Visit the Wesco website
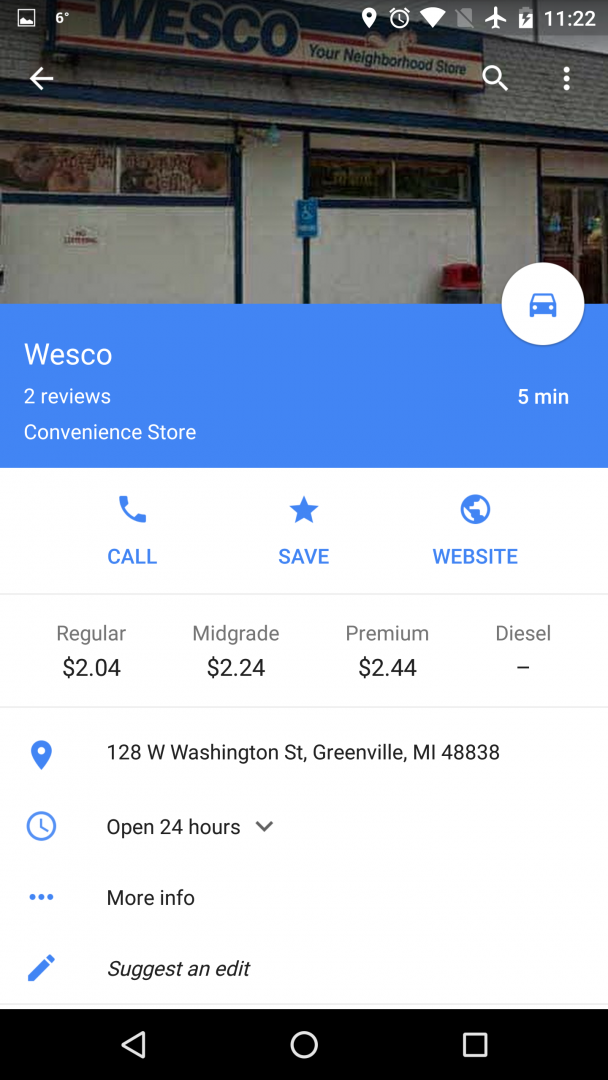The width and height of the screenshot is (608, 1080). click(475, 530)
